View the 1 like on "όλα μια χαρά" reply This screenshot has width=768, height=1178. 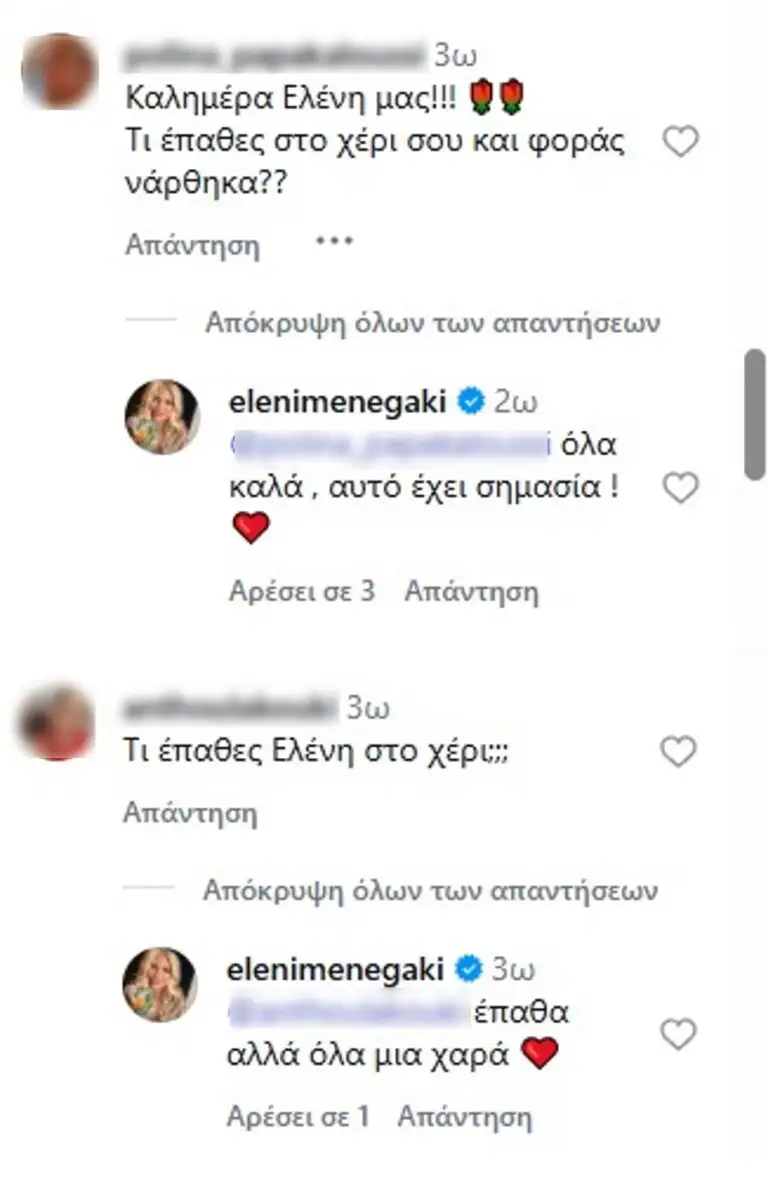[x=298, y=1116]
